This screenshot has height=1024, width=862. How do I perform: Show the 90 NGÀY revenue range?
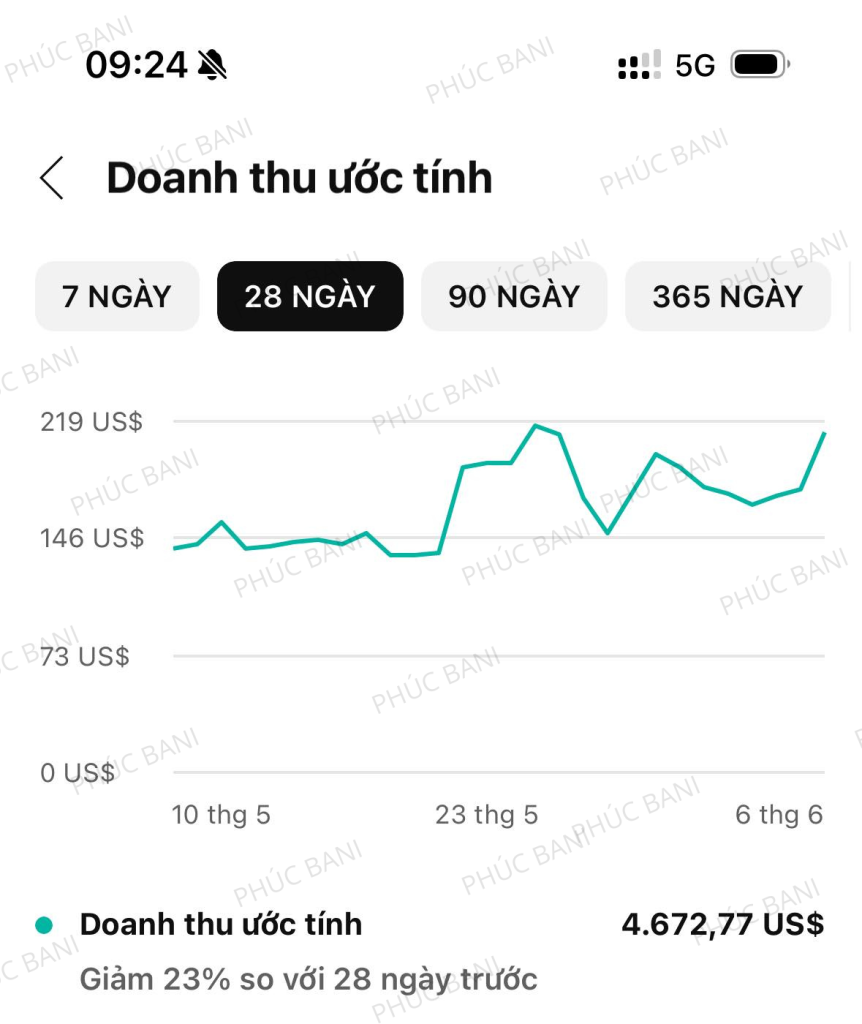point(514,297)
